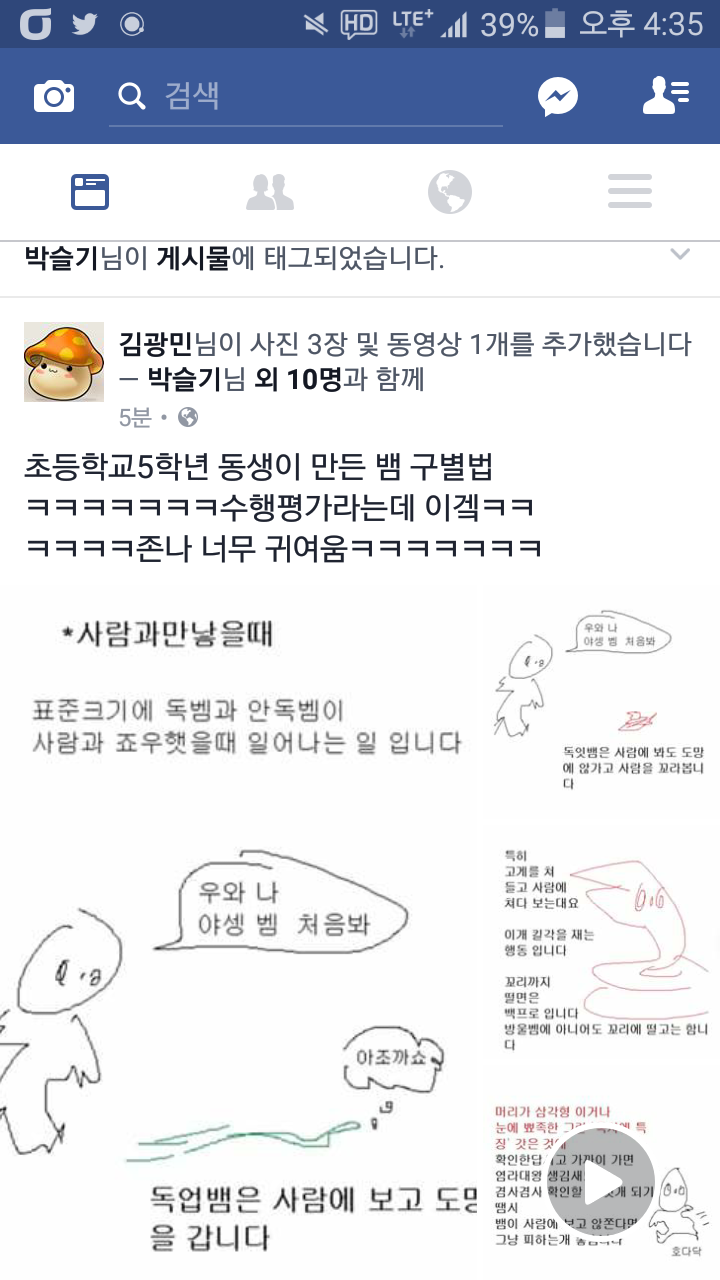Open 김광민's profile name link
This screenshot has height=1280, width=720.
[155, 345]
